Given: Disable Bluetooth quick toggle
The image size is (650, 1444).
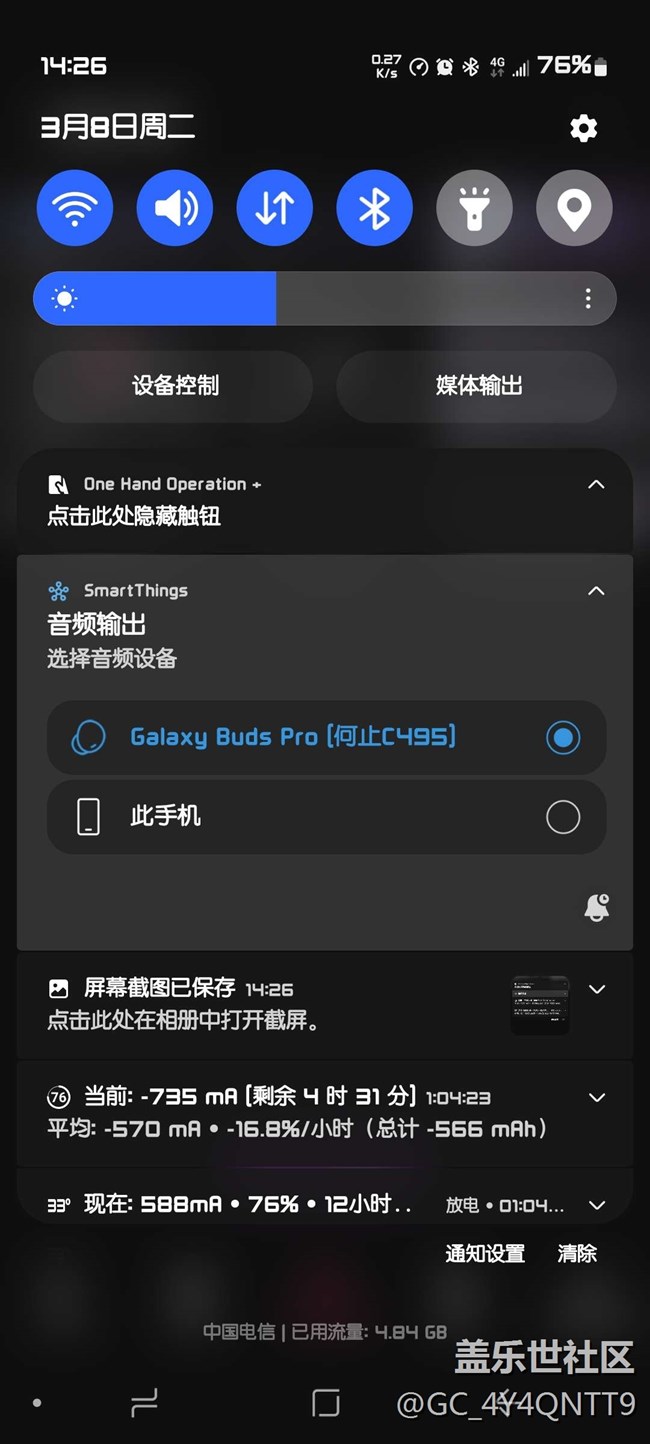Looking at the screenshot, I should coord(374,208).
